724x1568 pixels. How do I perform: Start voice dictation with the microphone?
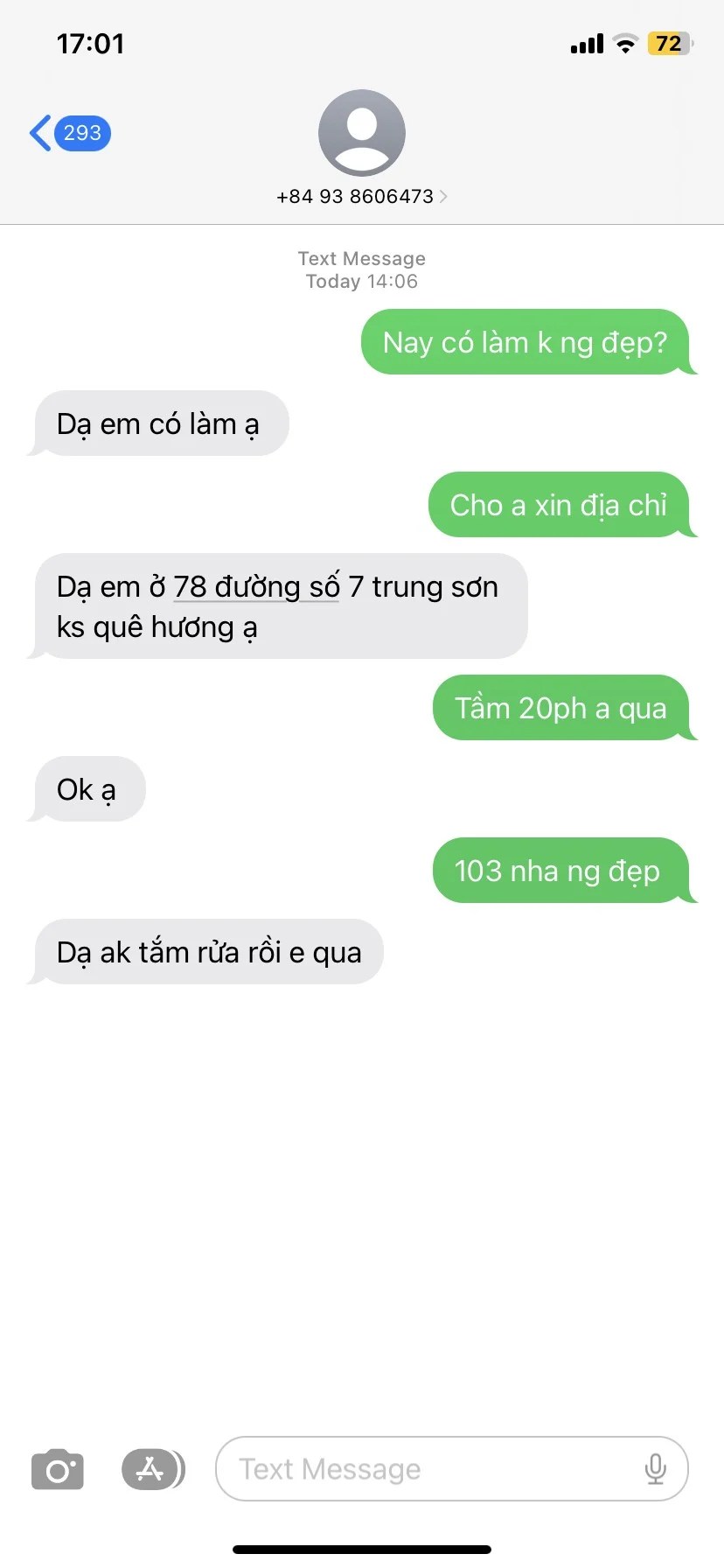tap(655, 1469)
